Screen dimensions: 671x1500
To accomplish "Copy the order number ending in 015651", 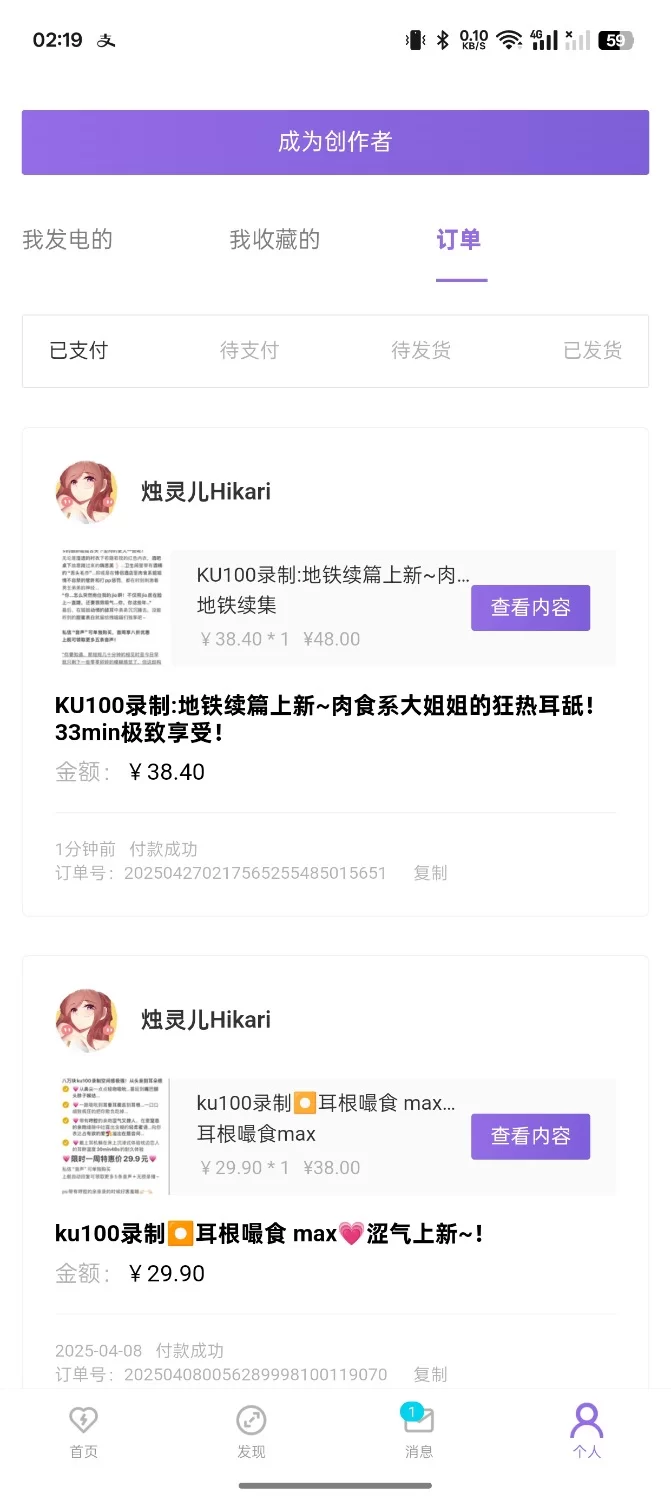I will [x=430, y=873].
